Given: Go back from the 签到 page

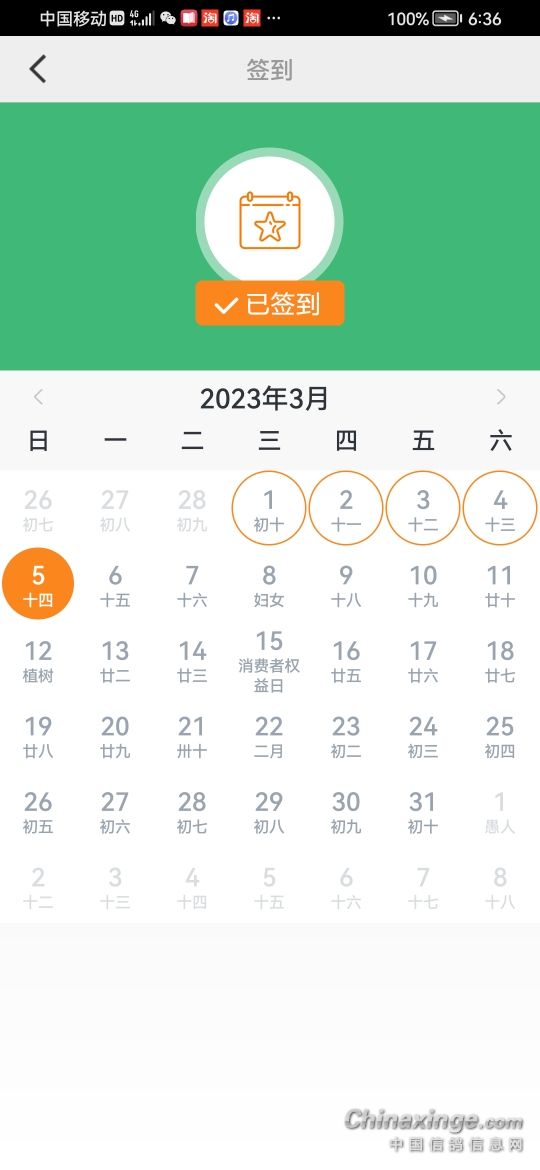Looking at the screenshot, I should tap(38, 69).
